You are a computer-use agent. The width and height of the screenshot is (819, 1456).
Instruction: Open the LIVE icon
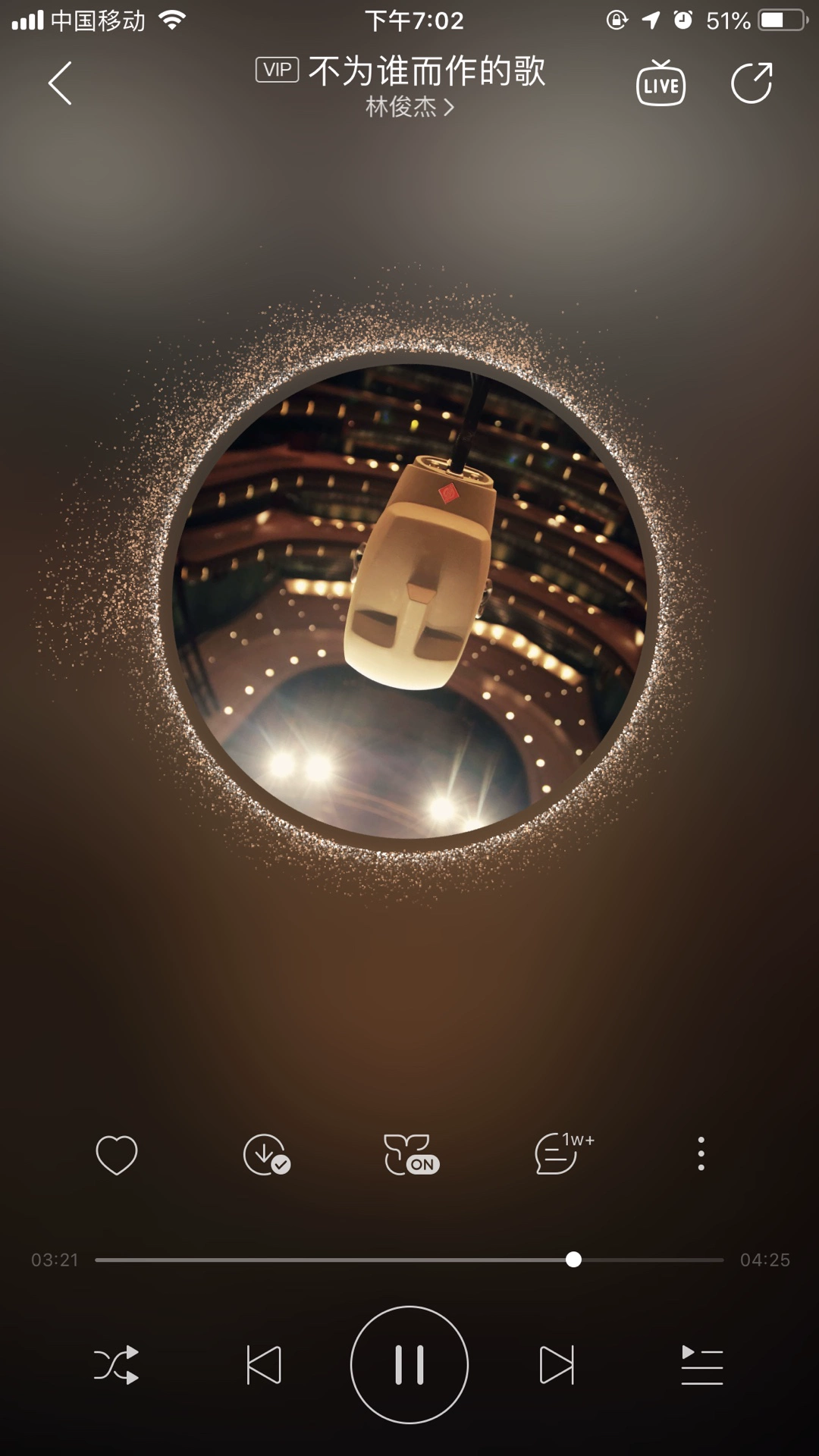661,84
